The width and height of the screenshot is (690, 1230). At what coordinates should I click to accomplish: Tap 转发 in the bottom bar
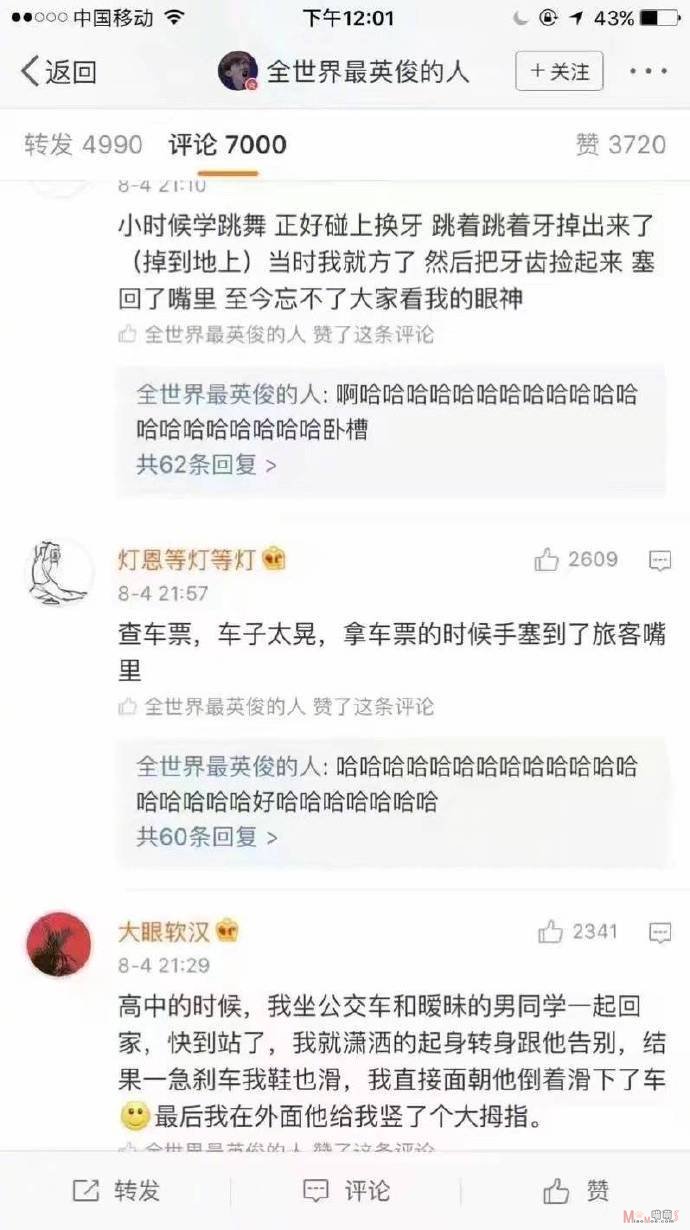pyautogui.click(x=116, y=1190)
